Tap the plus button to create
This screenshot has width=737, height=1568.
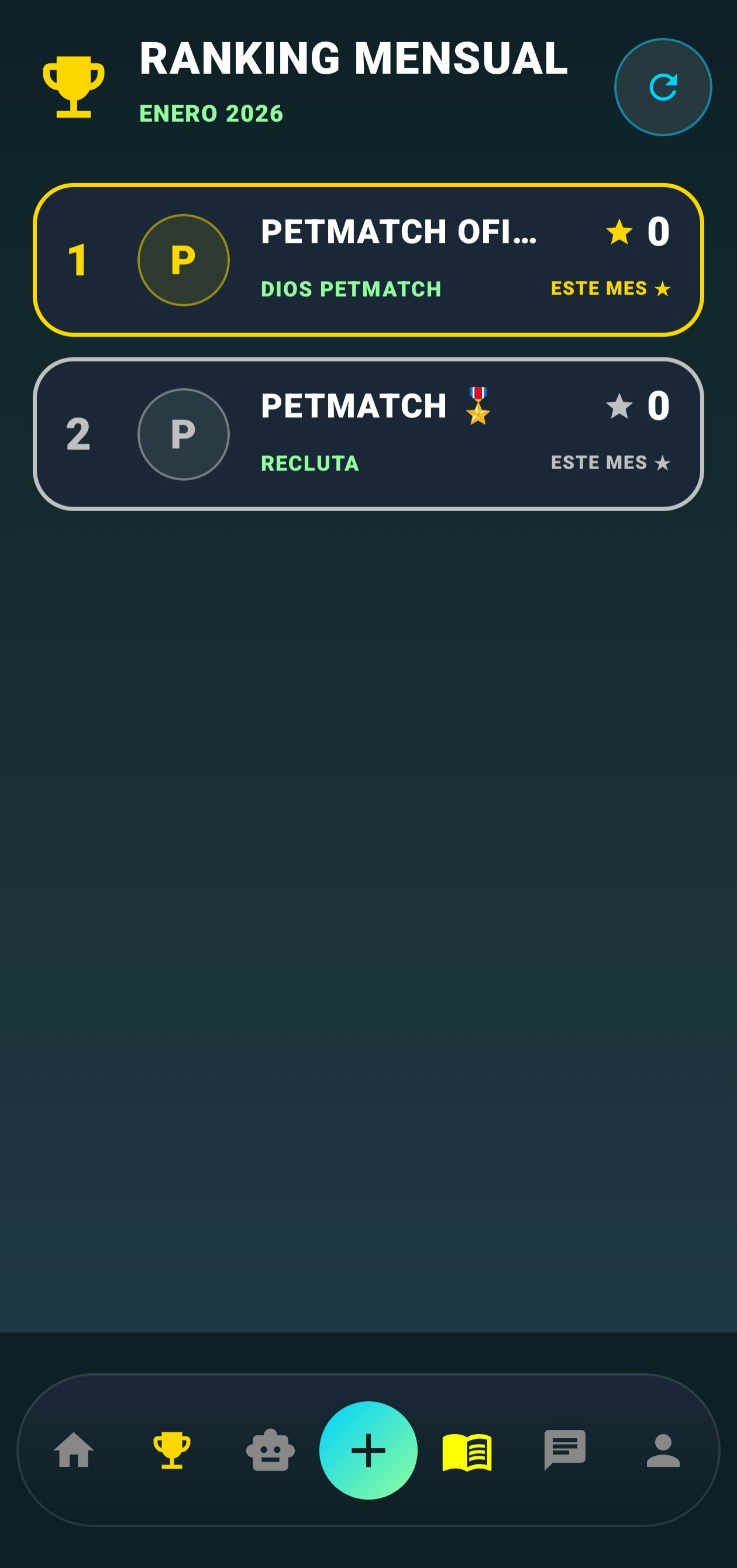pyautogui.click(x=368, y=1450)
